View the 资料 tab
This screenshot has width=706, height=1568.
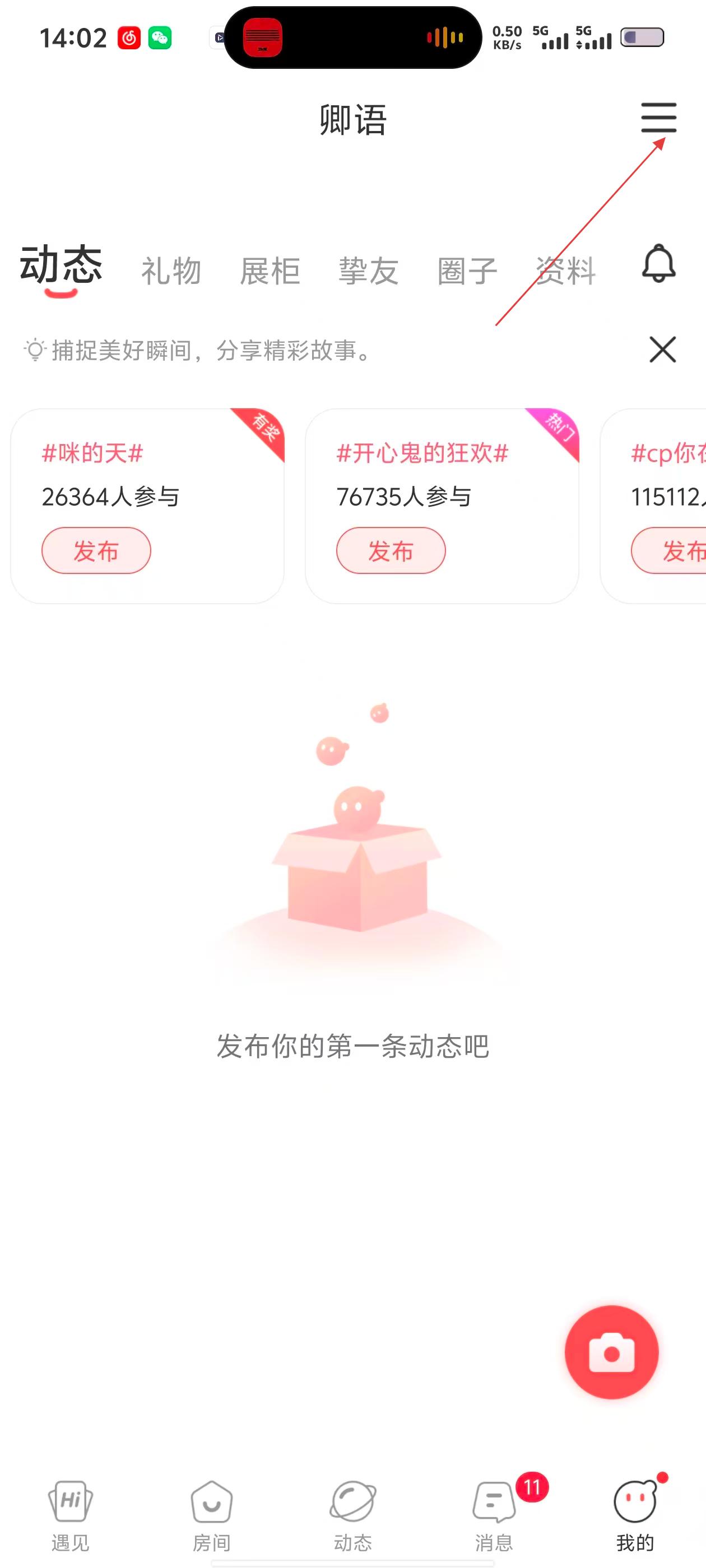(x=565, y=271)
